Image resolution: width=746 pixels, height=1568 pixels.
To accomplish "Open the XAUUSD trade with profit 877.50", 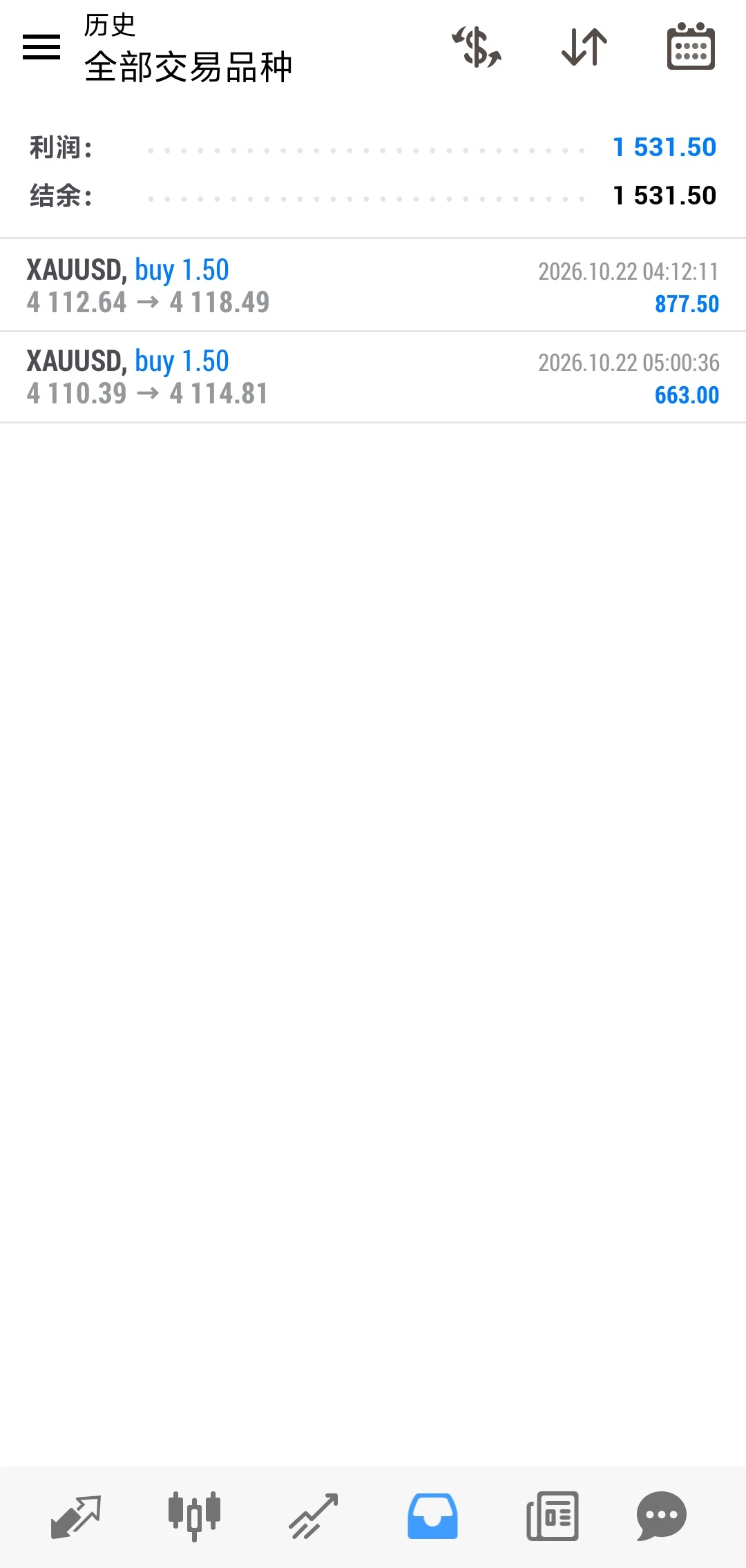I will [x=373, y=285].
